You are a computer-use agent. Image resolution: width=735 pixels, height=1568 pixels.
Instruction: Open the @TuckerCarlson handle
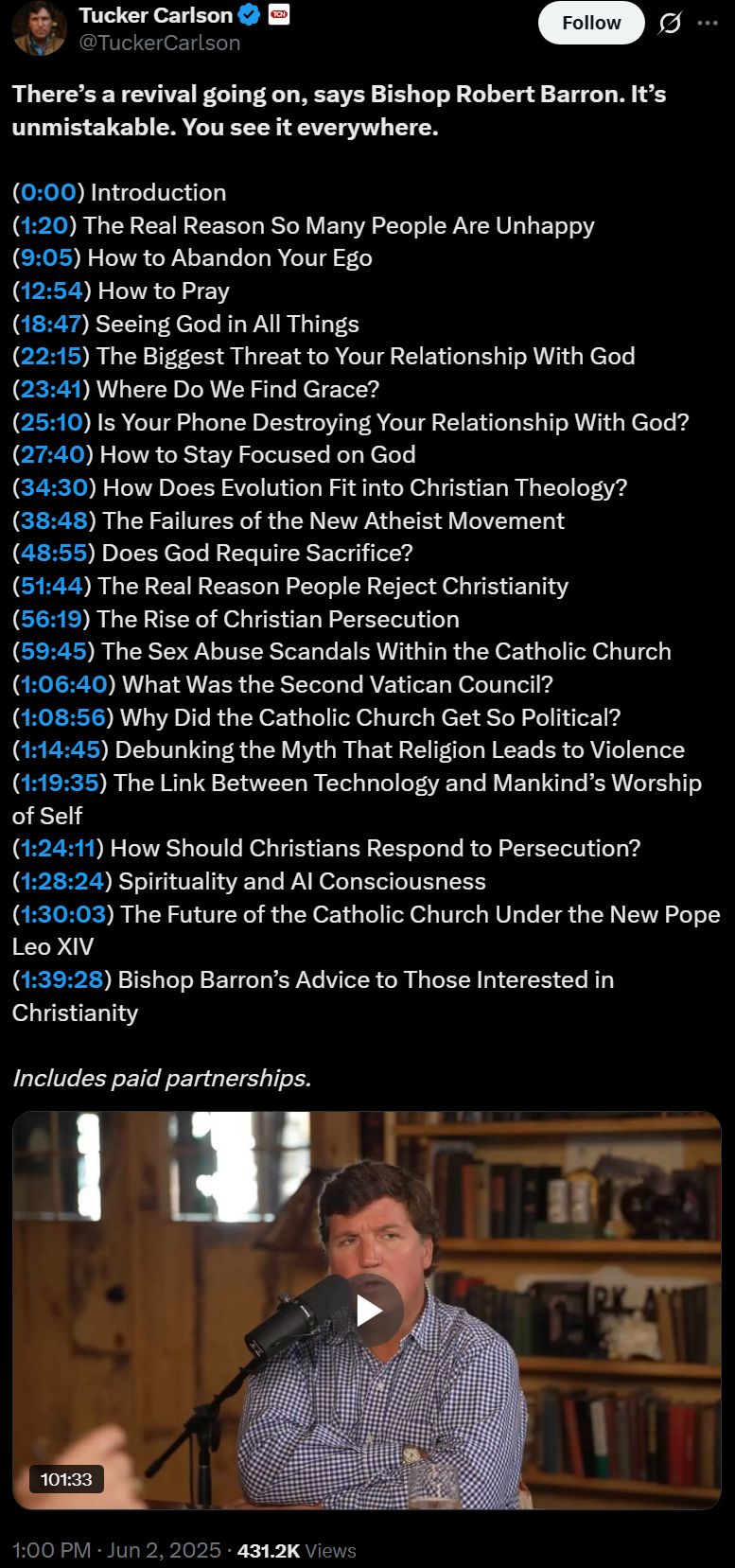tap(160, 43)
